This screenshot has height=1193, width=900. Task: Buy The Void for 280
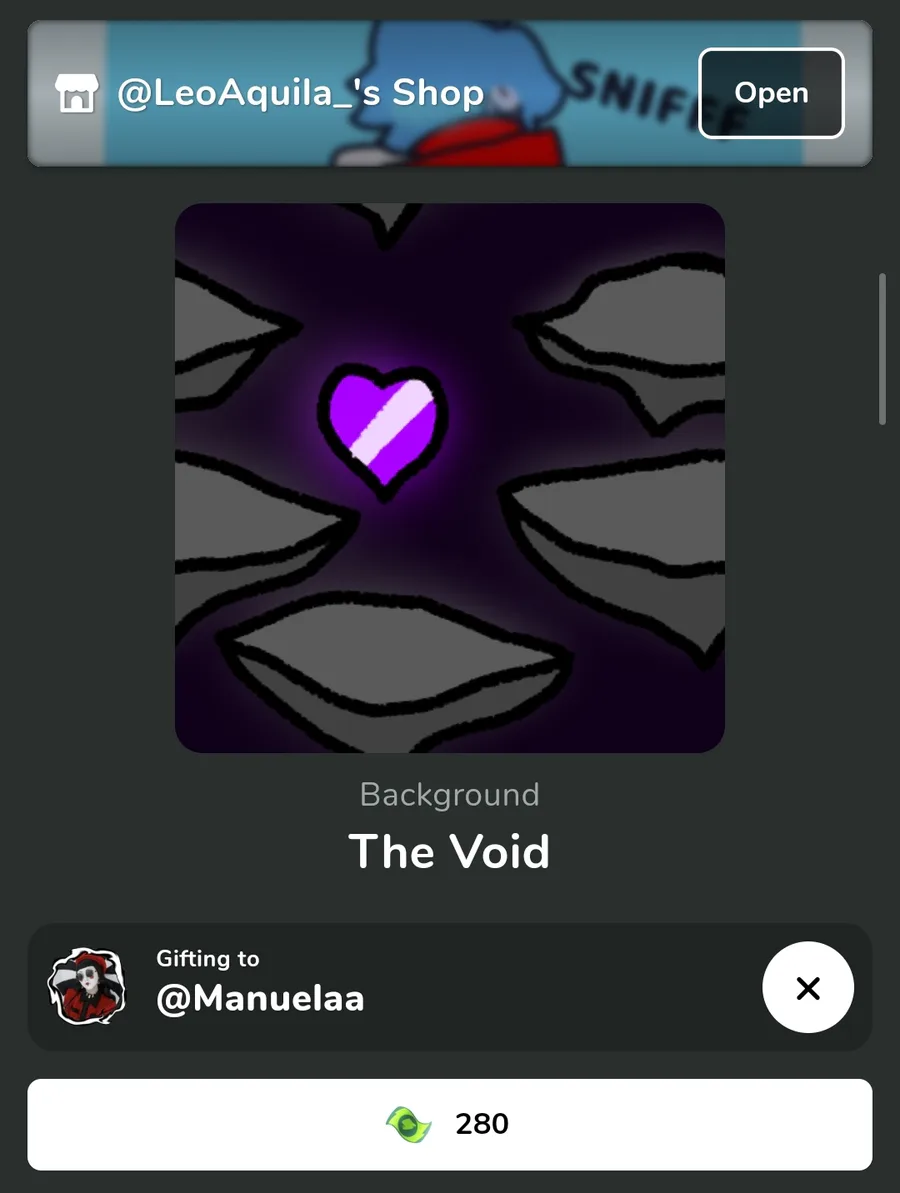click(450, 1124)
